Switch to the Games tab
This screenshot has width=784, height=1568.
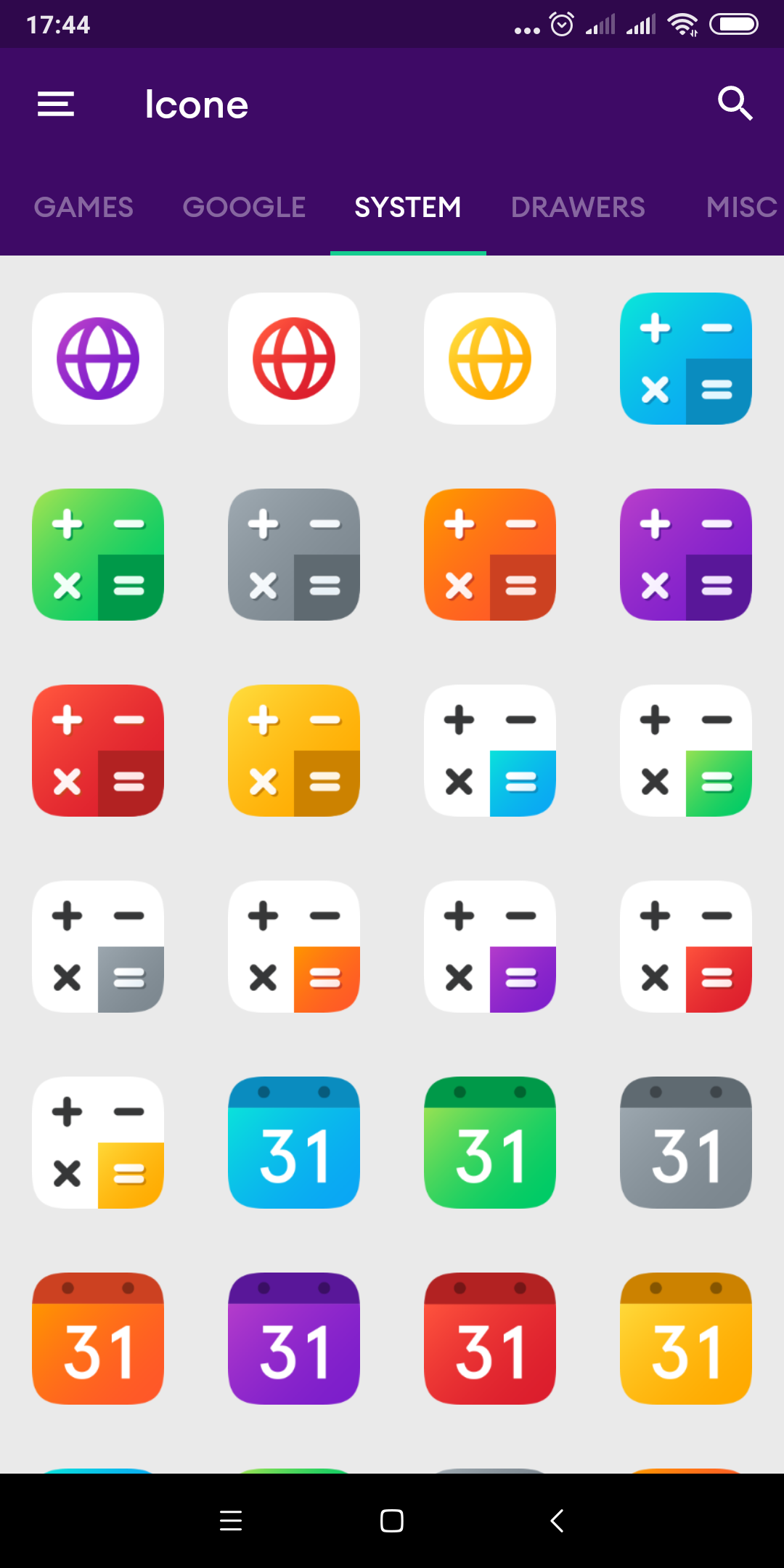(x=83, y=208)
